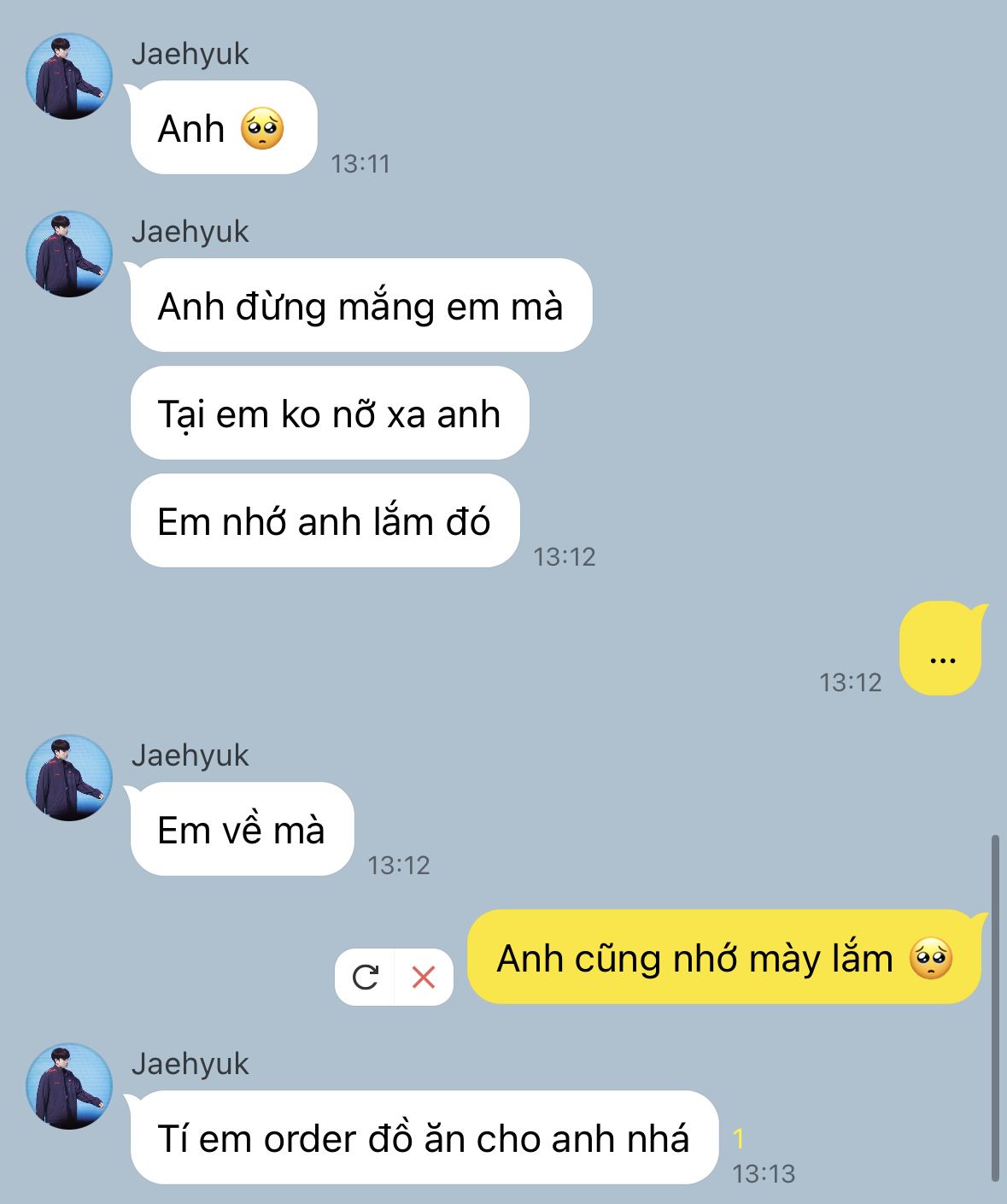1007x1204 pixels.
Task: Delete the unsent message with the red X
Action: 424,977
